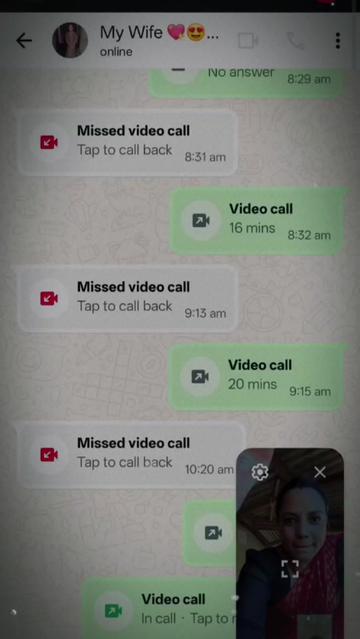
Task: Call back the 9:13 am missed video call
Action: (128, 299)
